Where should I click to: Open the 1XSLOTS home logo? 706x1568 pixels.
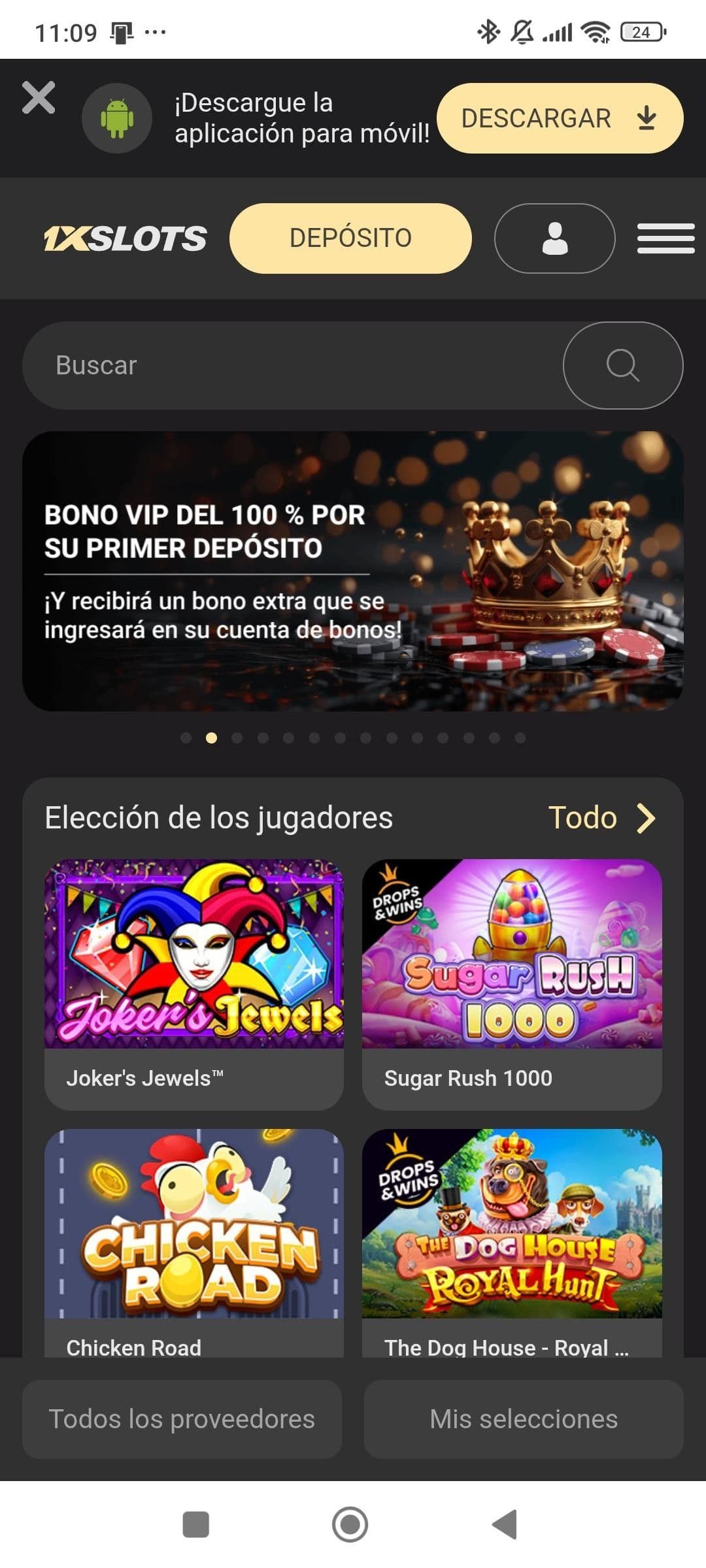(124, 238)
